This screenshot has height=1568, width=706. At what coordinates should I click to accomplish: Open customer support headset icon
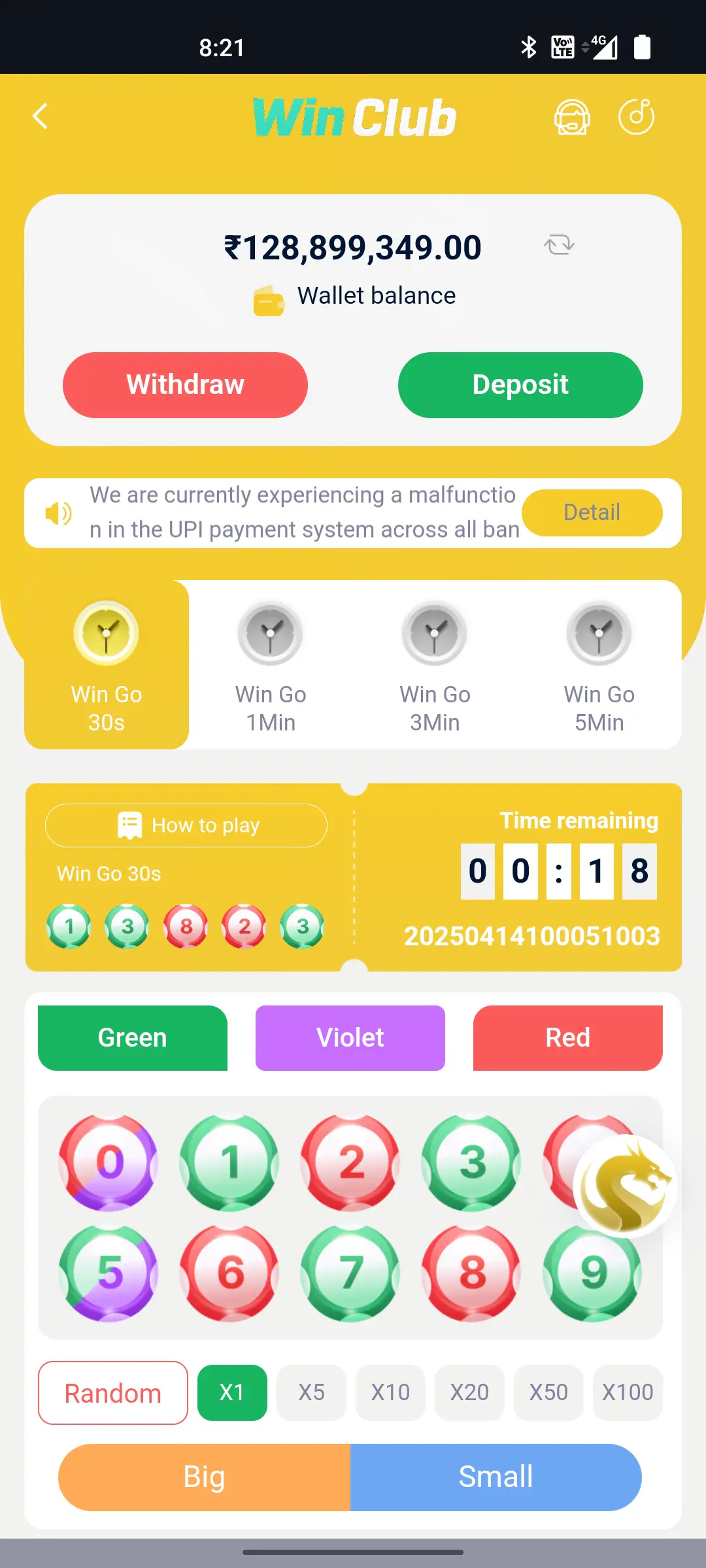click(572, 117)
